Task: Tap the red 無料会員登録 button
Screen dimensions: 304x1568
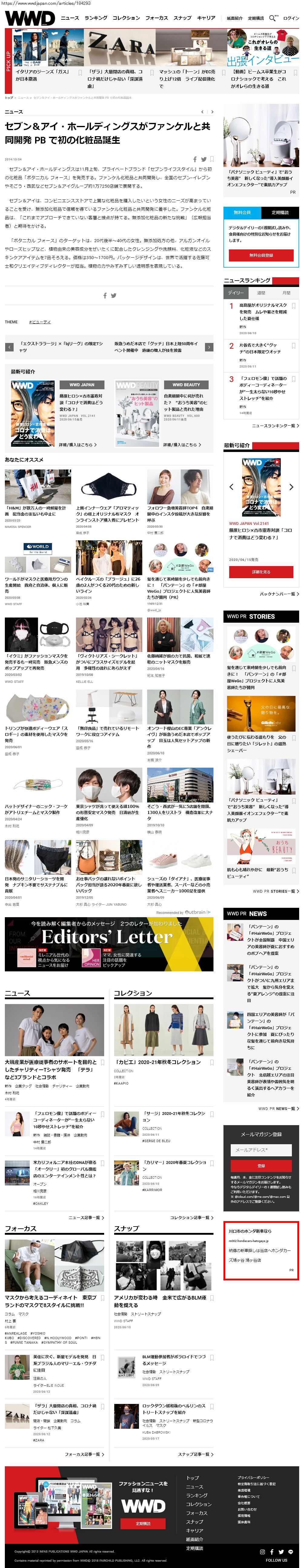Action: (x=261, y=255)
